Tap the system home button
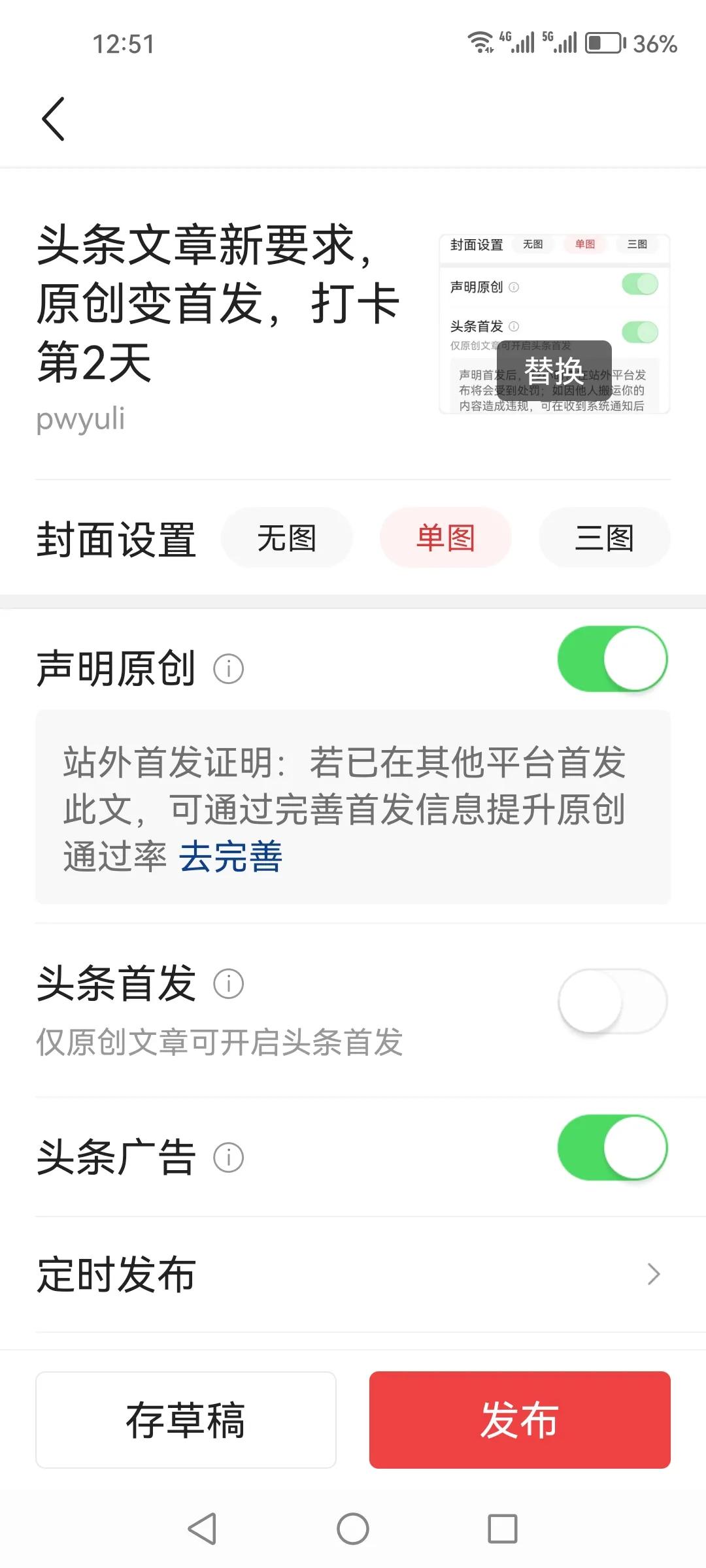Image resolution: width=706 pixels, height=1568 pixels. point(353,1529)
